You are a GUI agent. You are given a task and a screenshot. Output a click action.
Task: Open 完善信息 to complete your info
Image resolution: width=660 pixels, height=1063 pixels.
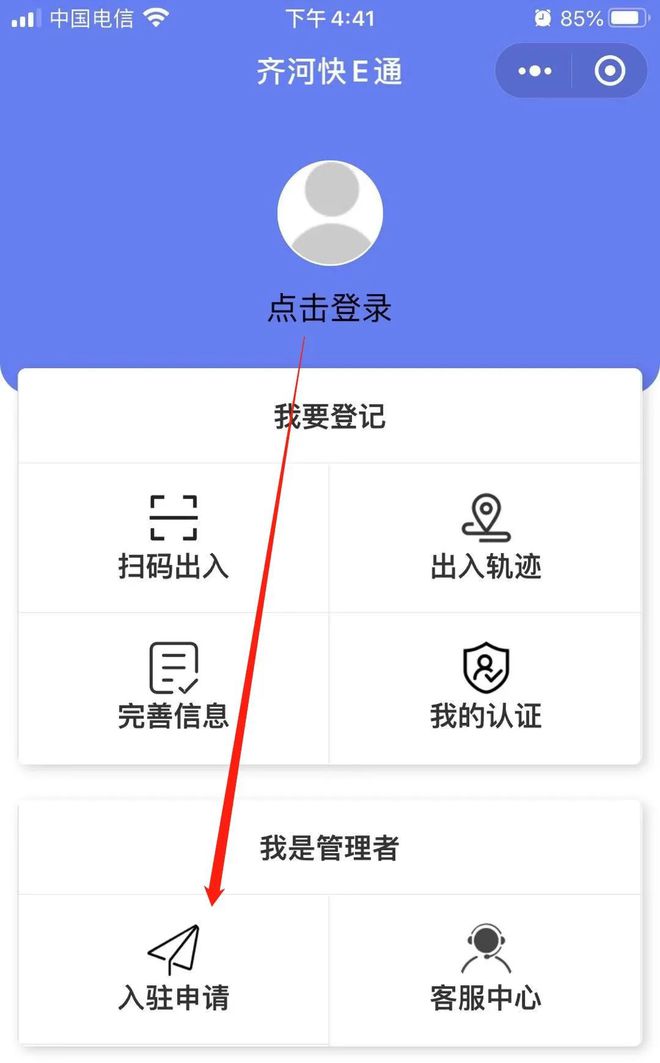(x=174, y=687)
